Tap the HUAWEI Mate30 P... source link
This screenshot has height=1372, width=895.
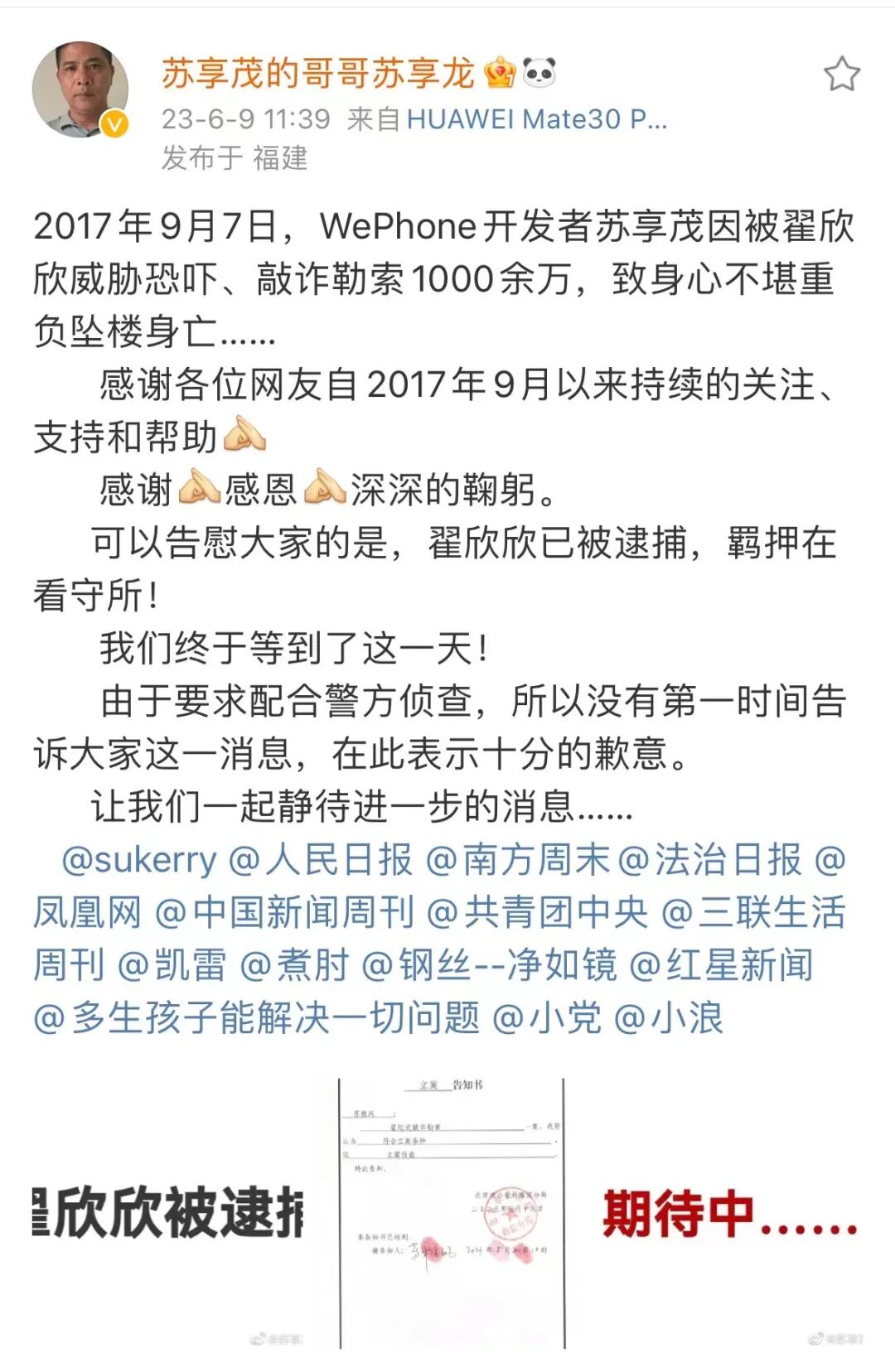pyautogui.click(x=536, y=119)
